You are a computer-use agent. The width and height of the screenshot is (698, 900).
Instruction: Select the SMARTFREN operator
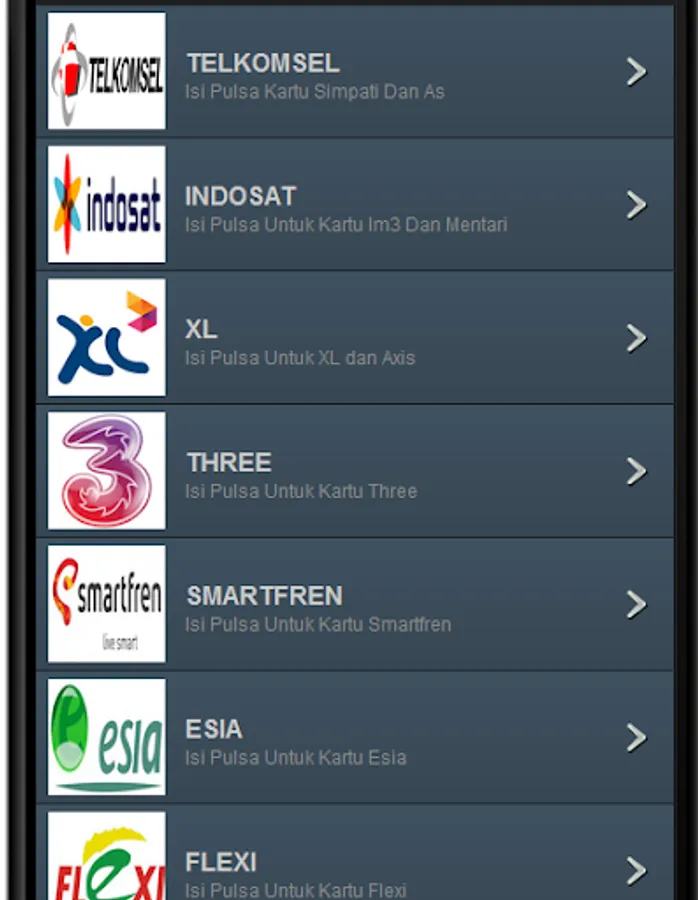click(355, 604)
